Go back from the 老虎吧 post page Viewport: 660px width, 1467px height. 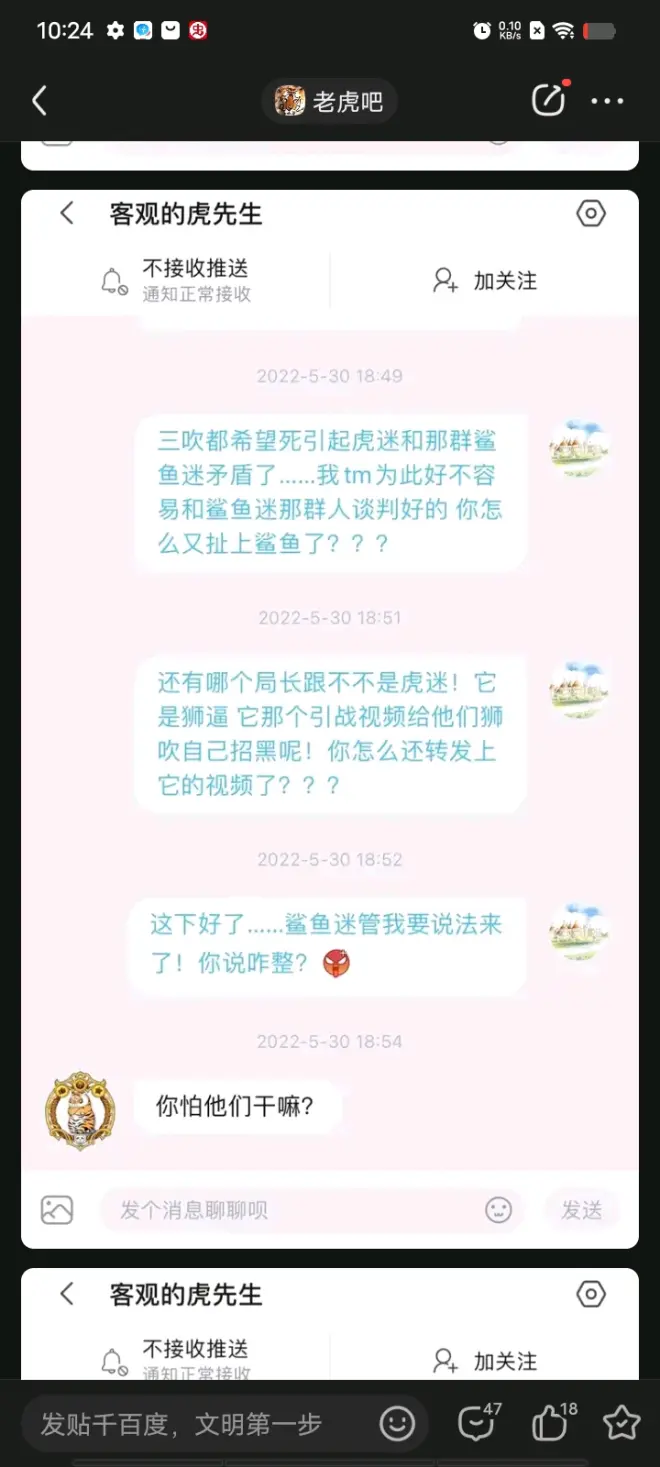pyautogui.click(x=40, y=101)
